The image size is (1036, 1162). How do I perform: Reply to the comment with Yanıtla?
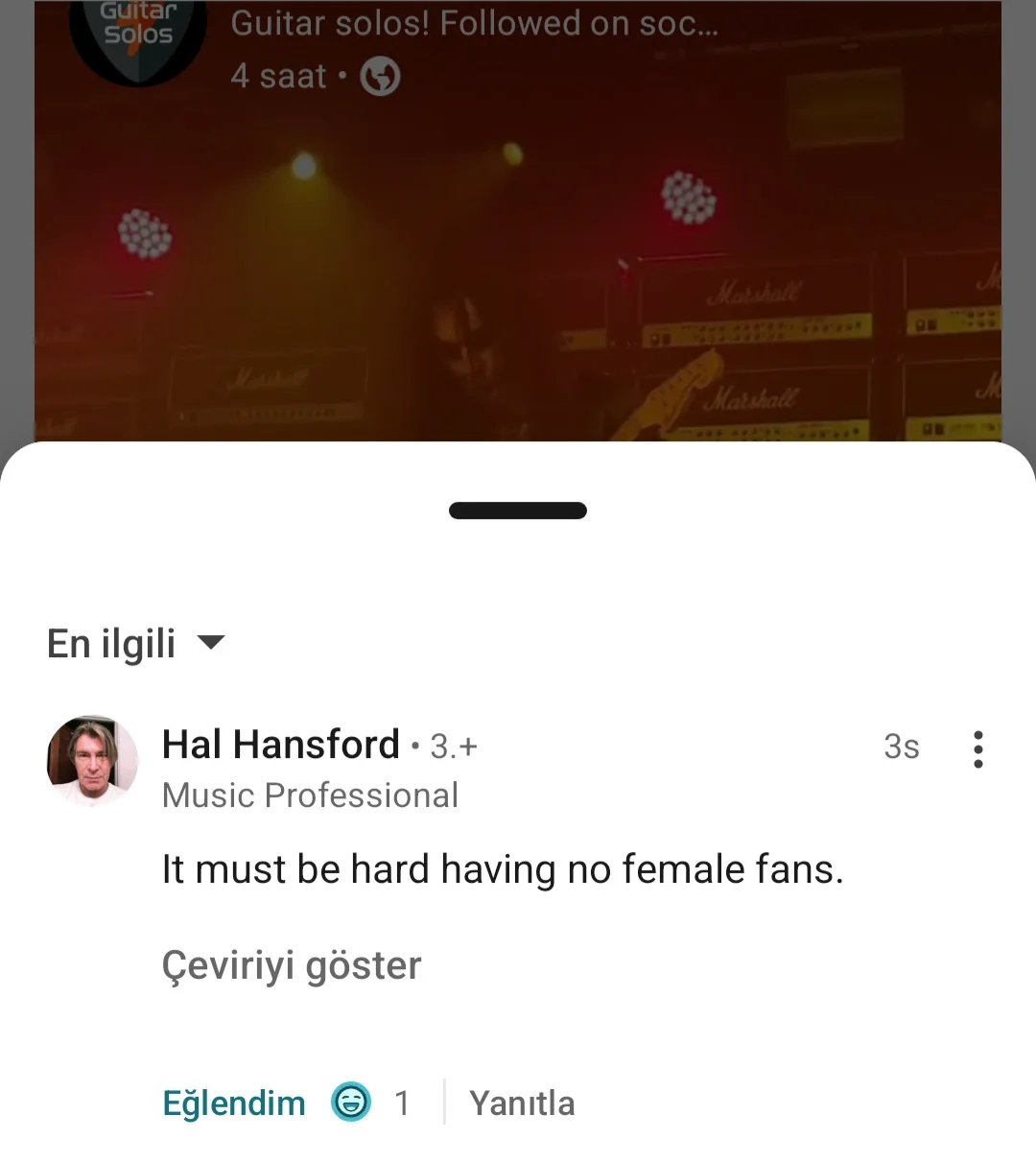(x=522, y=1103)
